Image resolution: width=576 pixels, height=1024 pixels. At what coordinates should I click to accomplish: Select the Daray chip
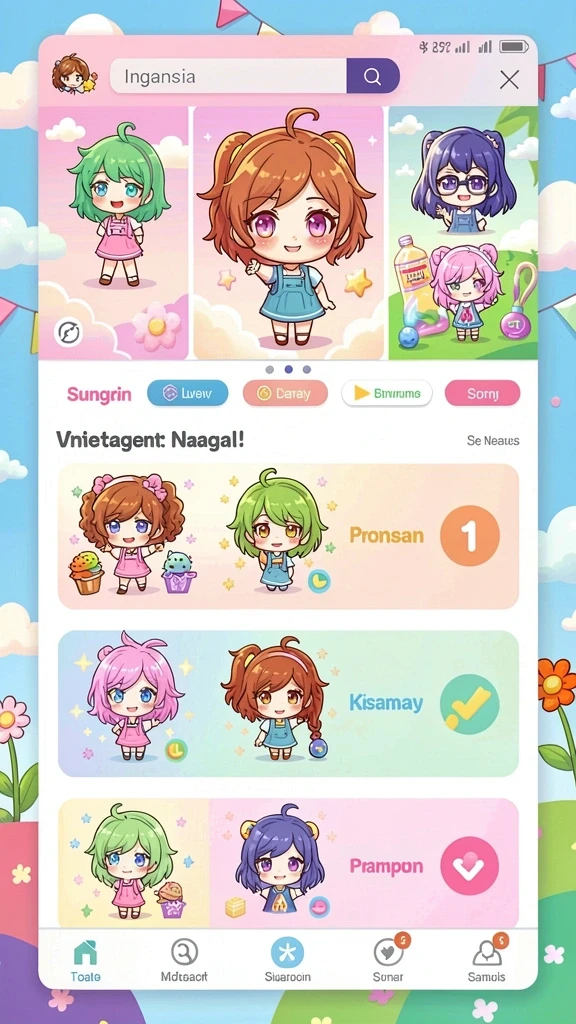coord(285,393)
